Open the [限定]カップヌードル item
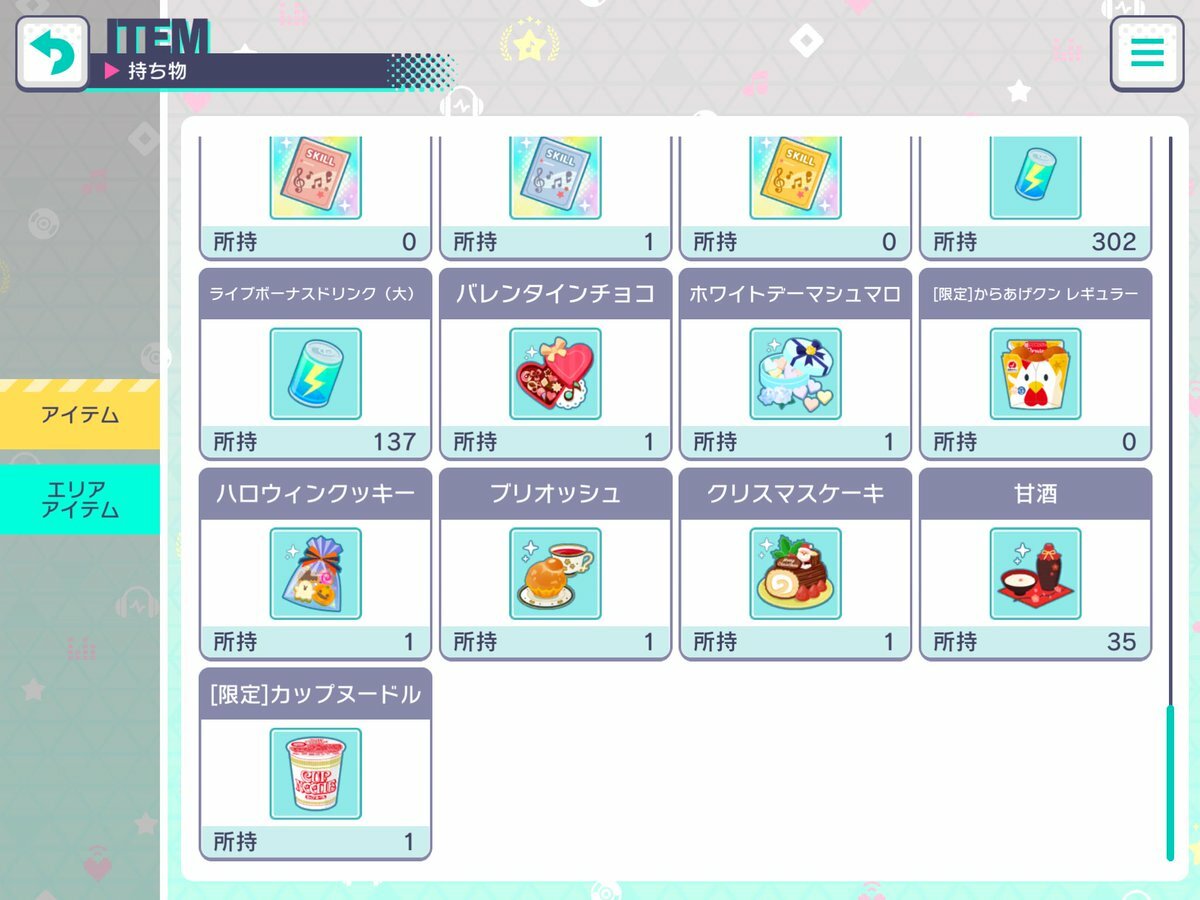1200x900 pixels. coord(315,773)
